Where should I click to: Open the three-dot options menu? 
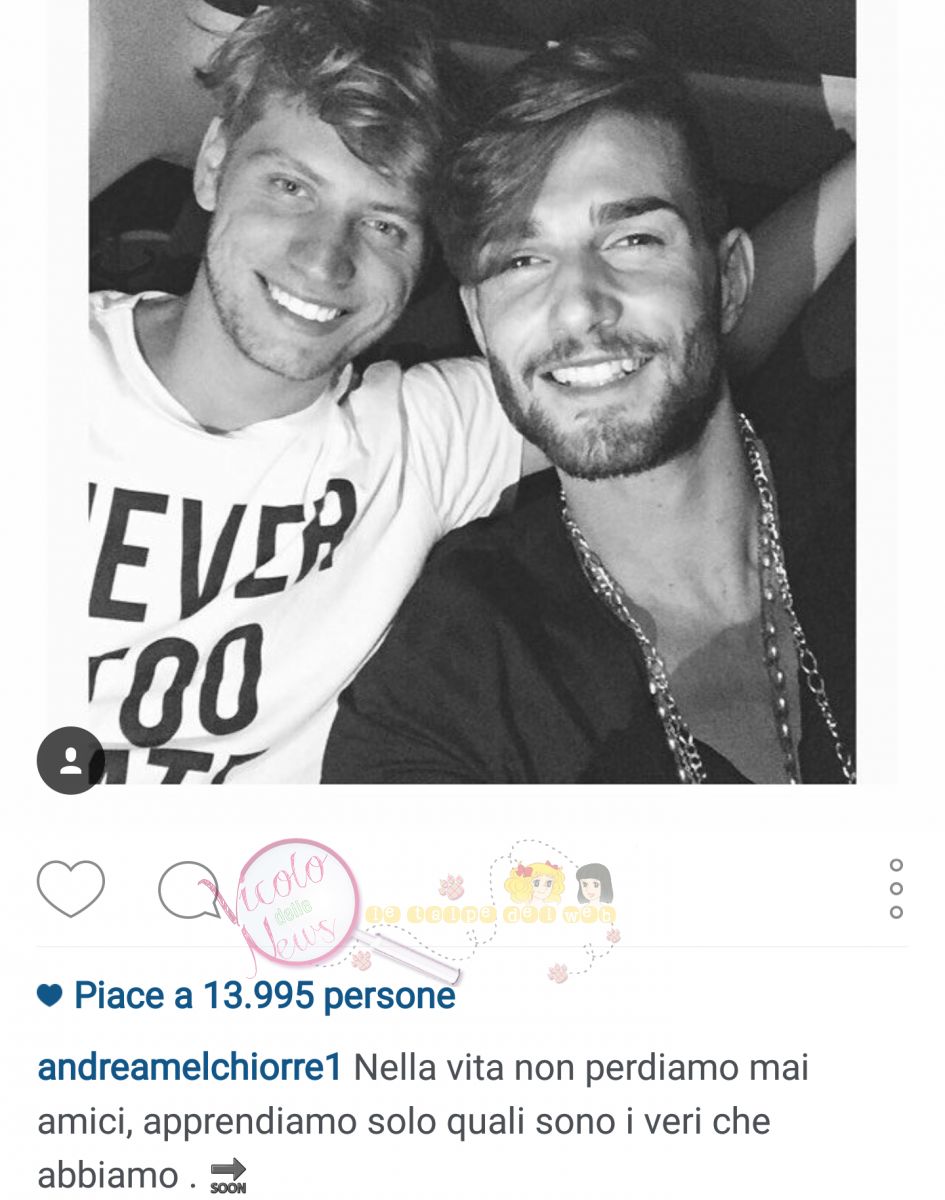click(896, 889)
